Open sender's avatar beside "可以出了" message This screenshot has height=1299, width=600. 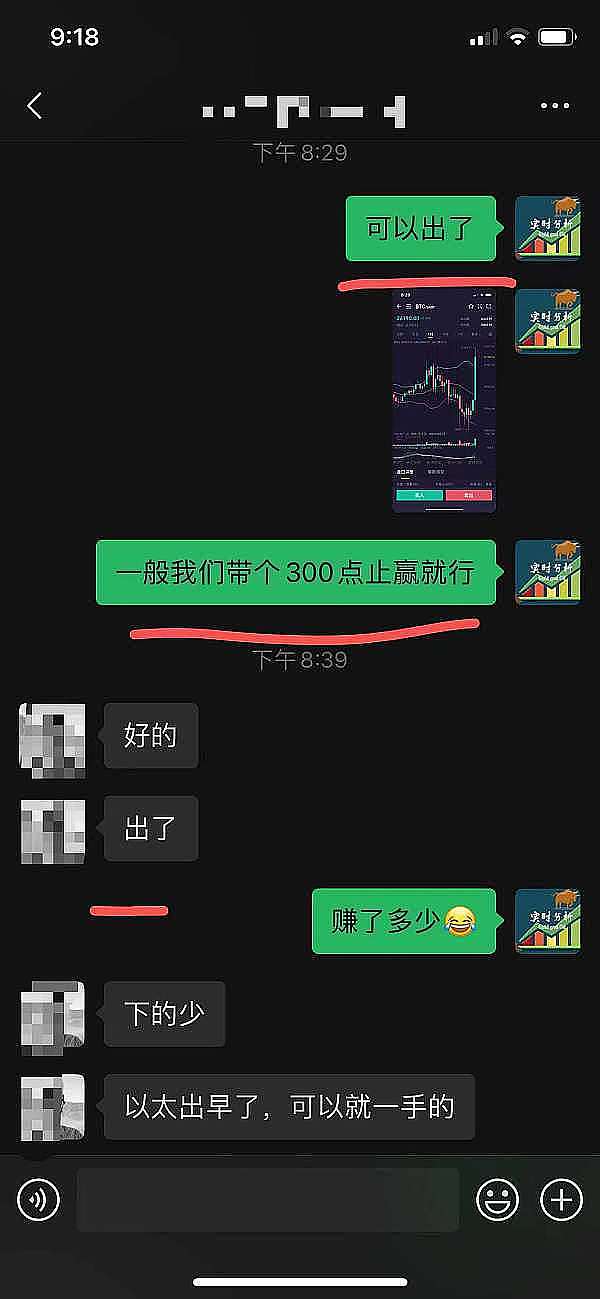(548, 229)
